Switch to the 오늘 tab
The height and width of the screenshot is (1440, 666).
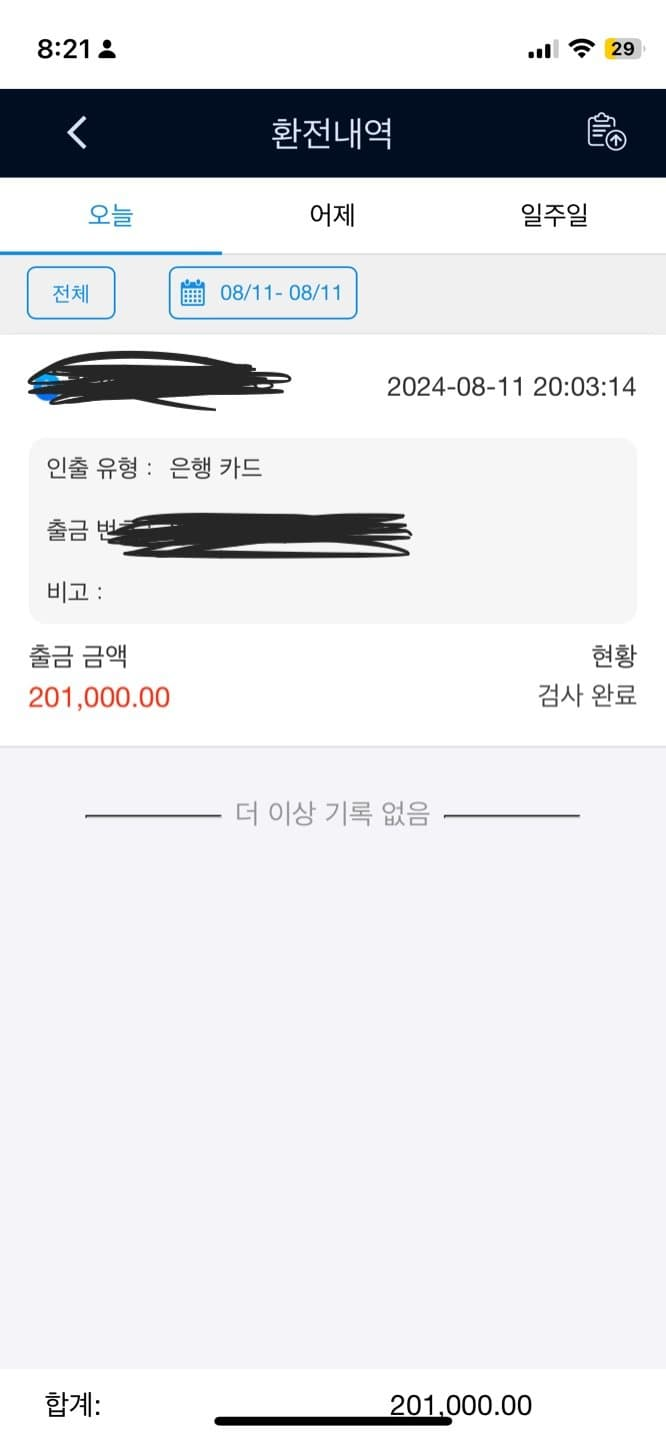click(111, 215)
